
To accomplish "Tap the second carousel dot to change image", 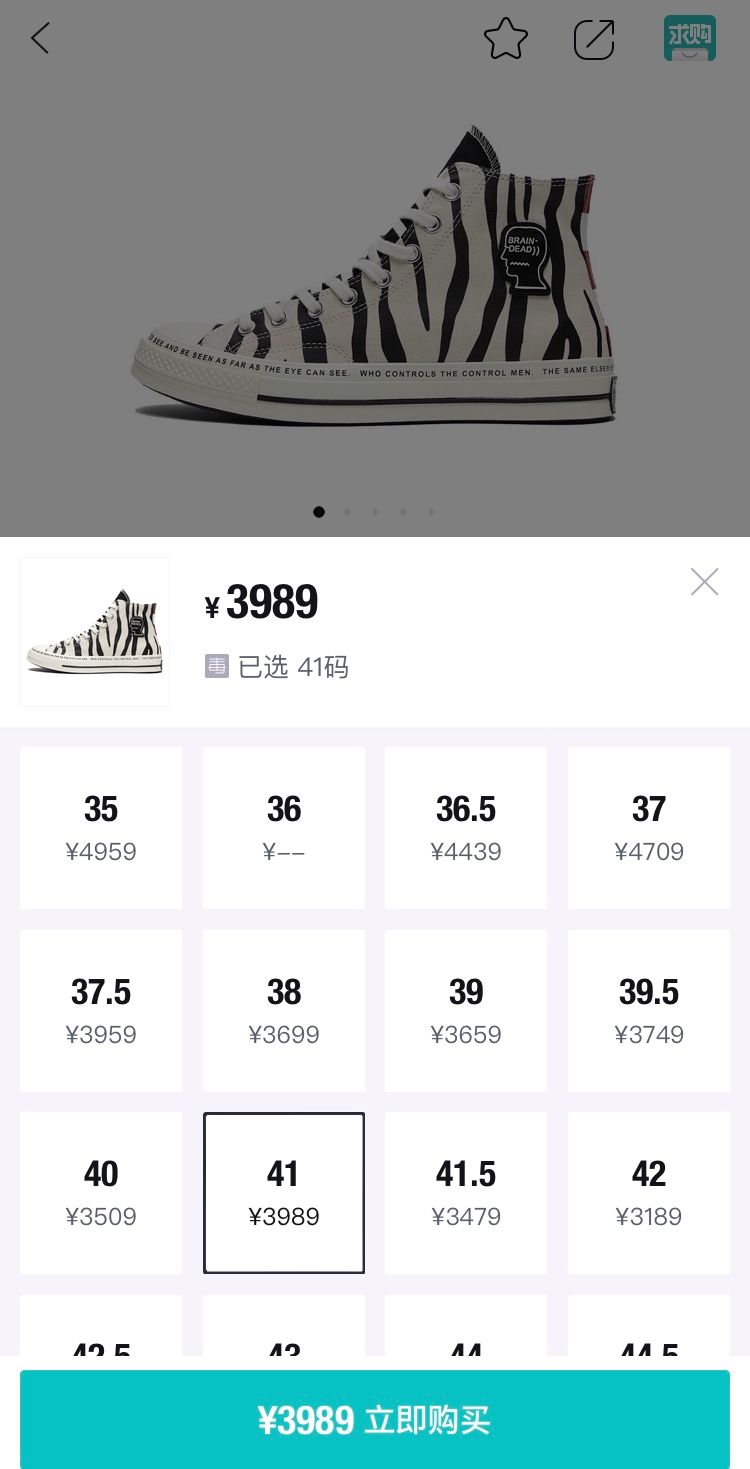I will coord(347,511).
